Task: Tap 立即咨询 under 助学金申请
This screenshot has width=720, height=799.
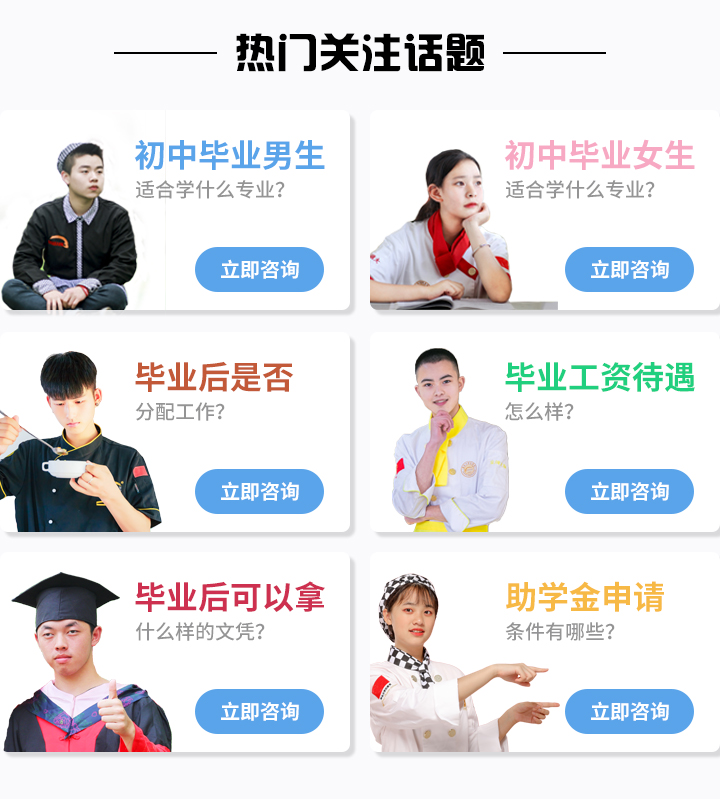Action: pos(629,712)
